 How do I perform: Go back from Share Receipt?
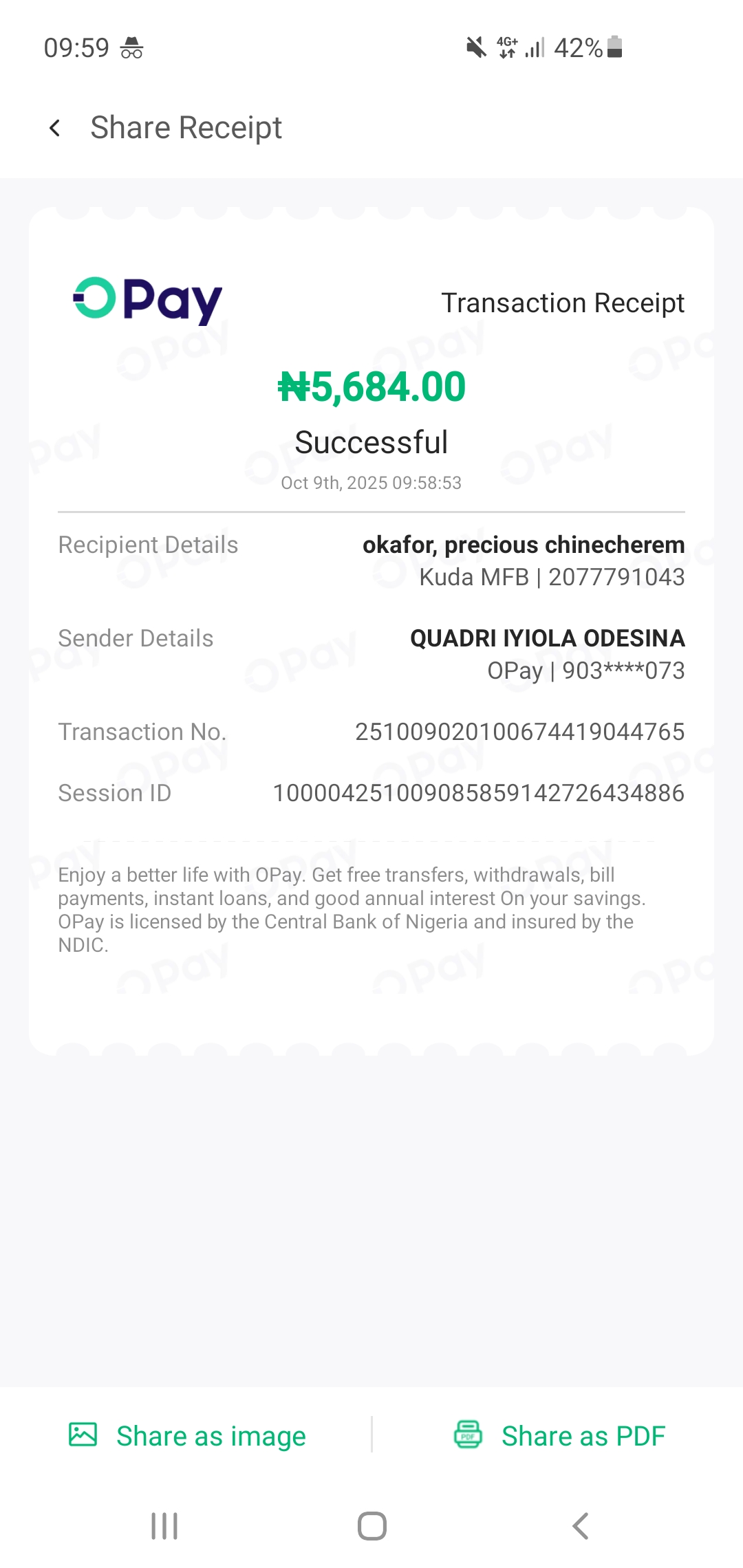click(x=55, y=128)
